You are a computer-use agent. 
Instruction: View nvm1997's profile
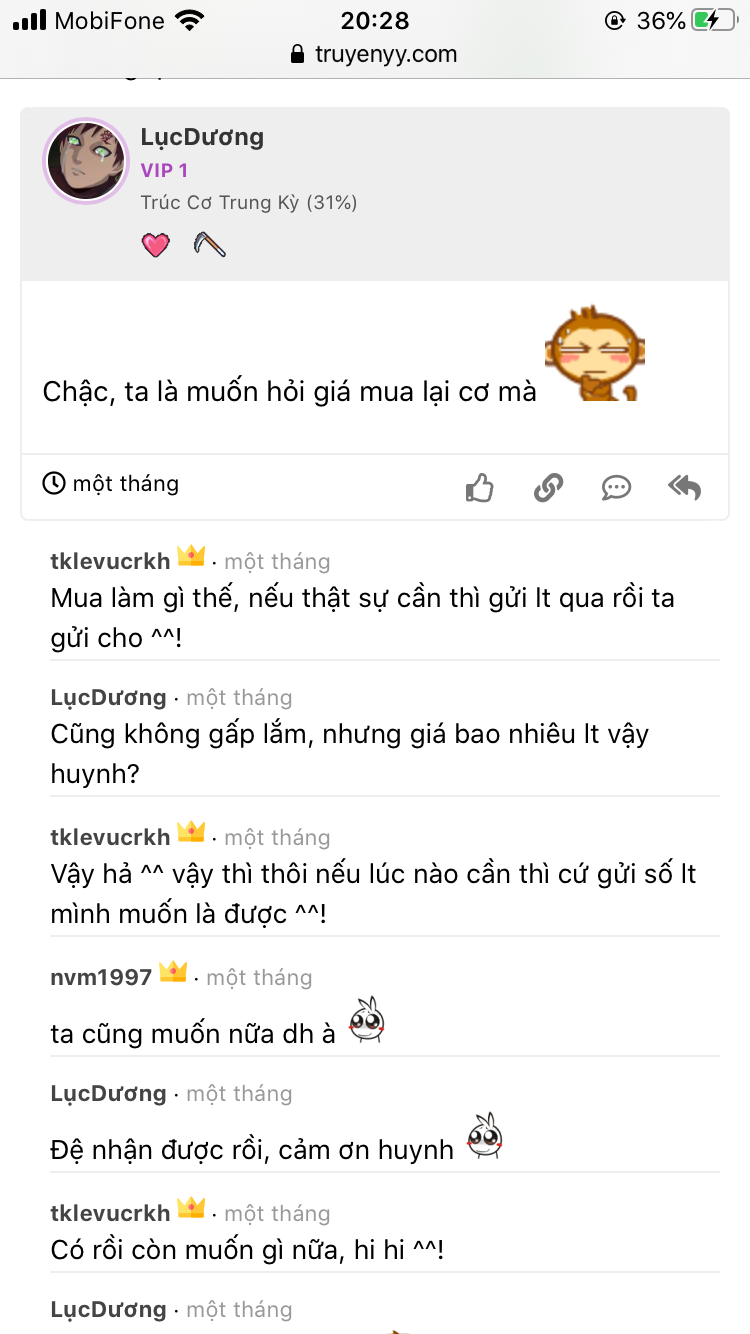(101, 977)
